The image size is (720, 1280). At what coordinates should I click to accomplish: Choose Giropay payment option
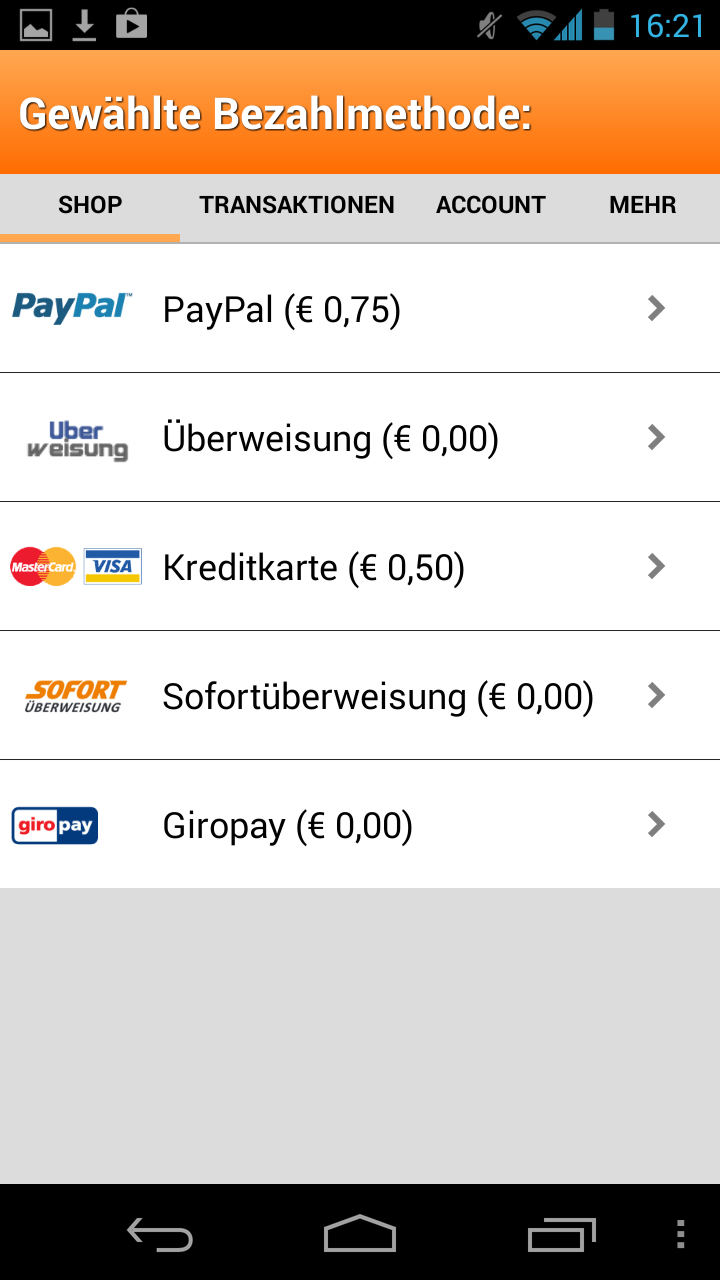click(360, 825)
